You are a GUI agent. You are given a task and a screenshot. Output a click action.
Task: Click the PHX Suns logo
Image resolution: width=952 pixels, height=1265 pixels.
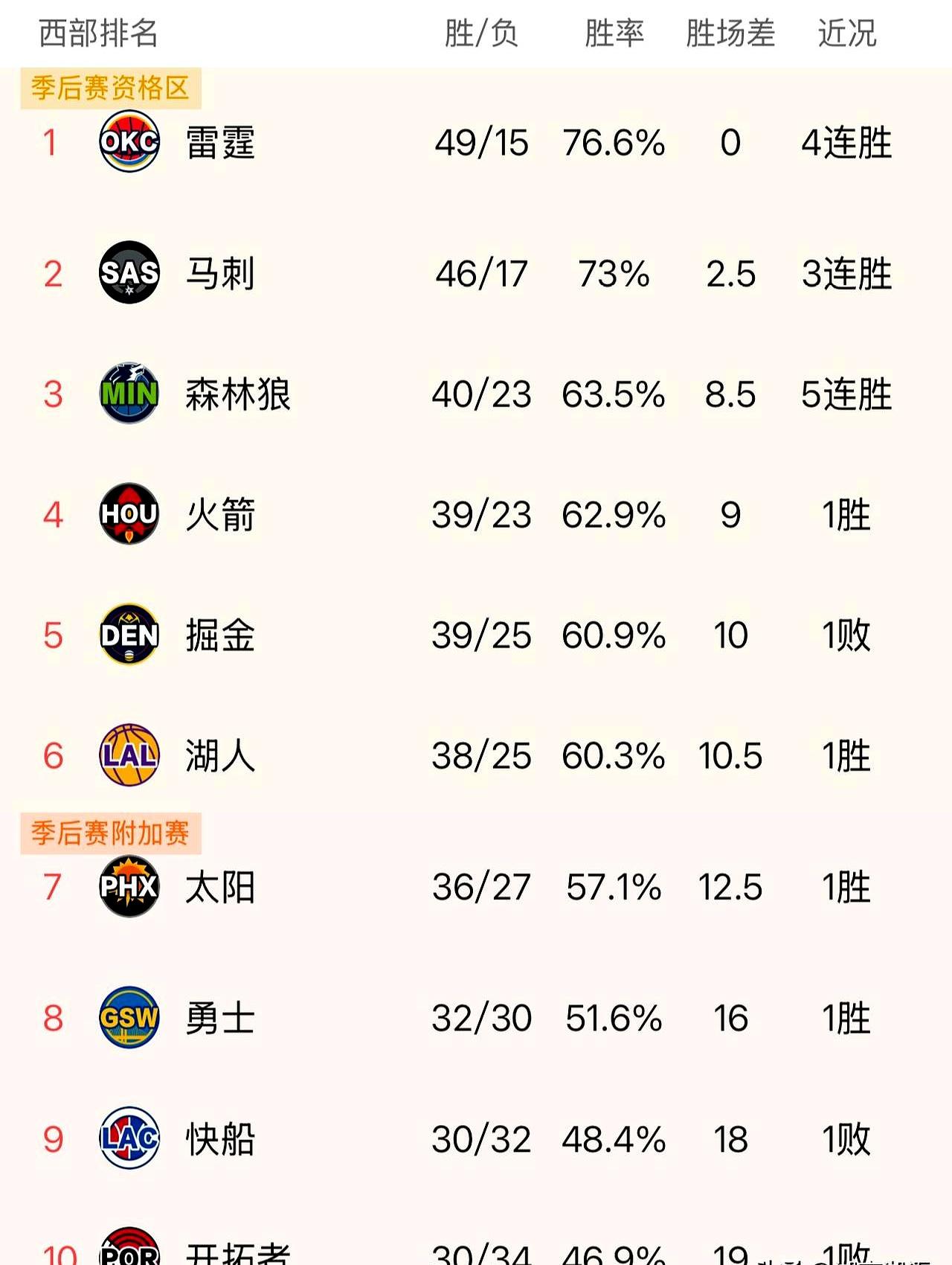click(128, 887)
